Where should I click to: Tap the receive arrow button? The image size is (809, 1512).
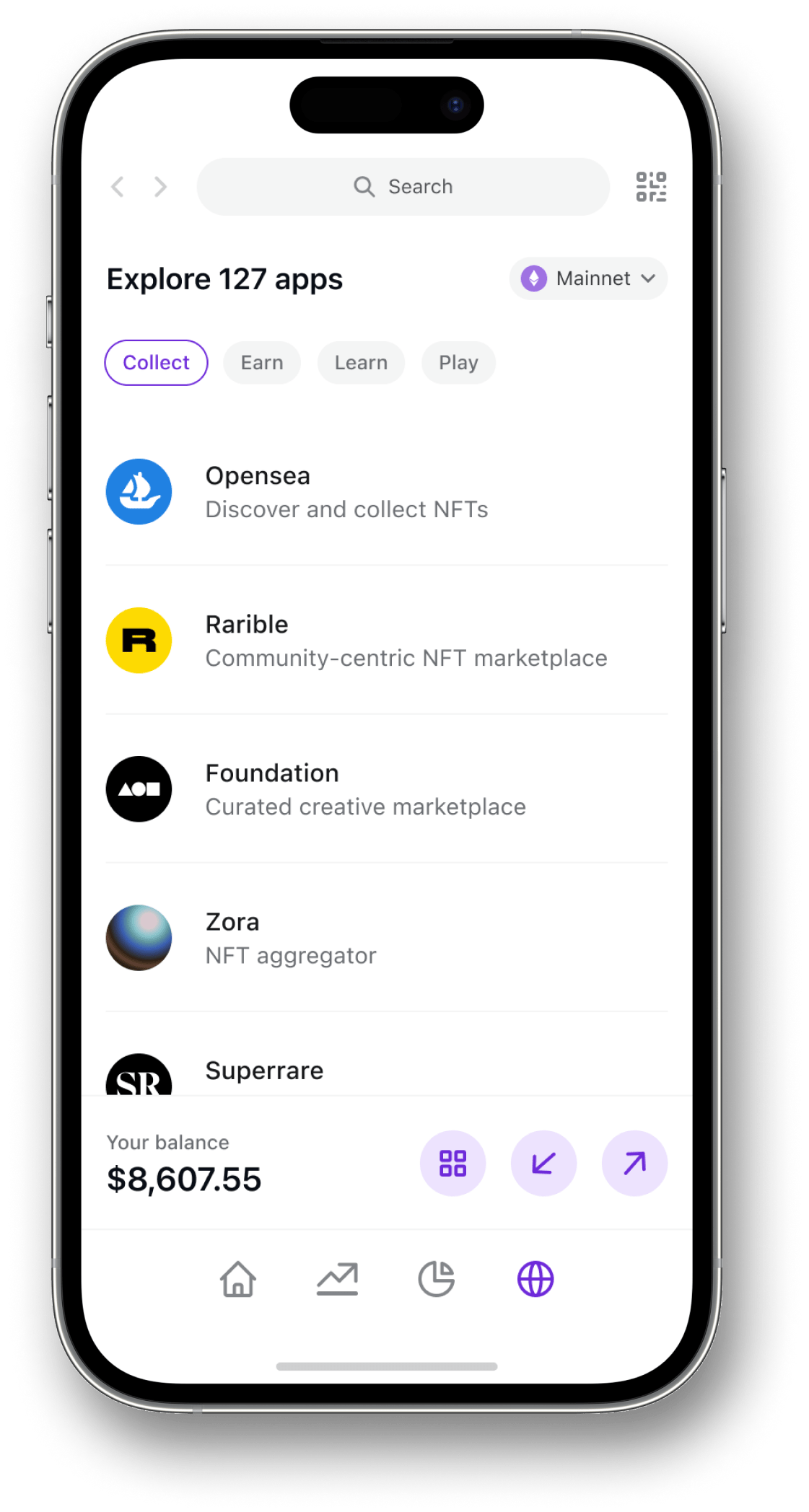coord(543,1163)
